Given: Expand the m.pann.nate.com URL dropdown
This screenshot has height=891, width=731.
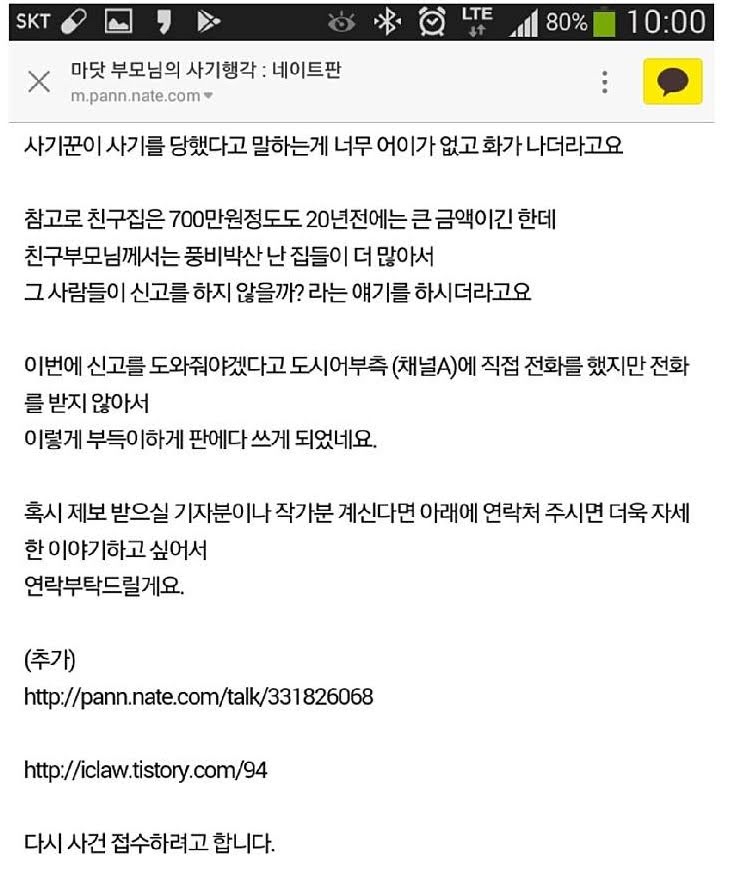Looking at the screenshot, I should (x=142, y=95).
